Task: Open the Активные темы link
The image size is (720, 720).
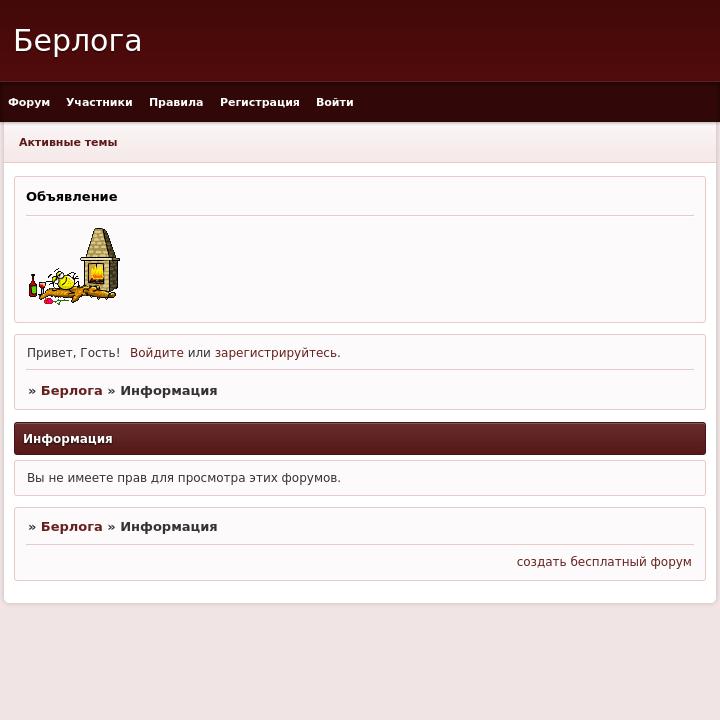Action: (x=68, y=142)
